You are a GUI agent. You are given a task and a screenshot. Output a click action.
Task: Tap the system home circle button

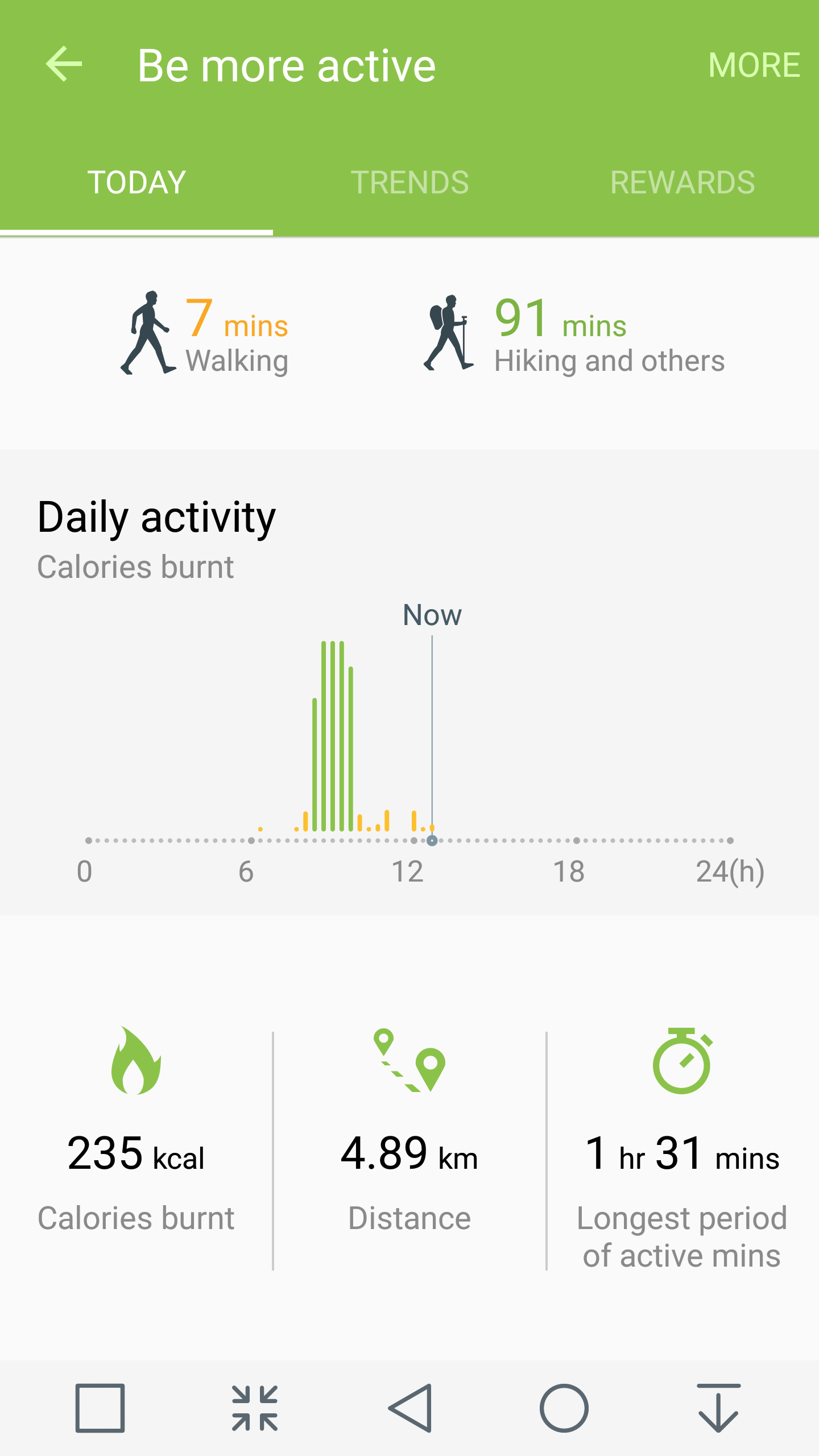[x=564, y=1408]
